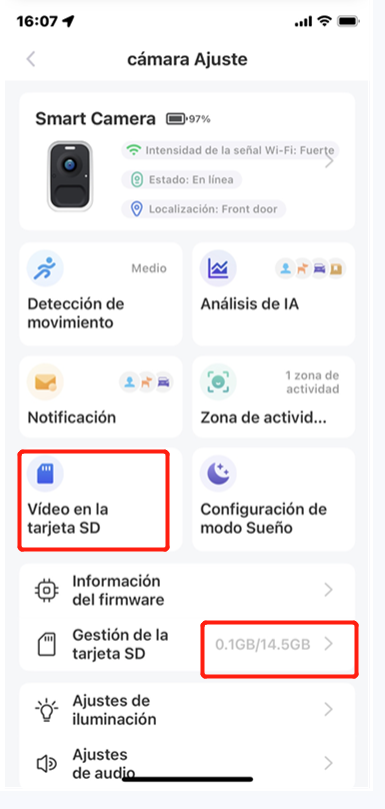Viewport: 385px width, 809px height.
Task: Open Gestión de la tarjeta SD
Action: 187,644
